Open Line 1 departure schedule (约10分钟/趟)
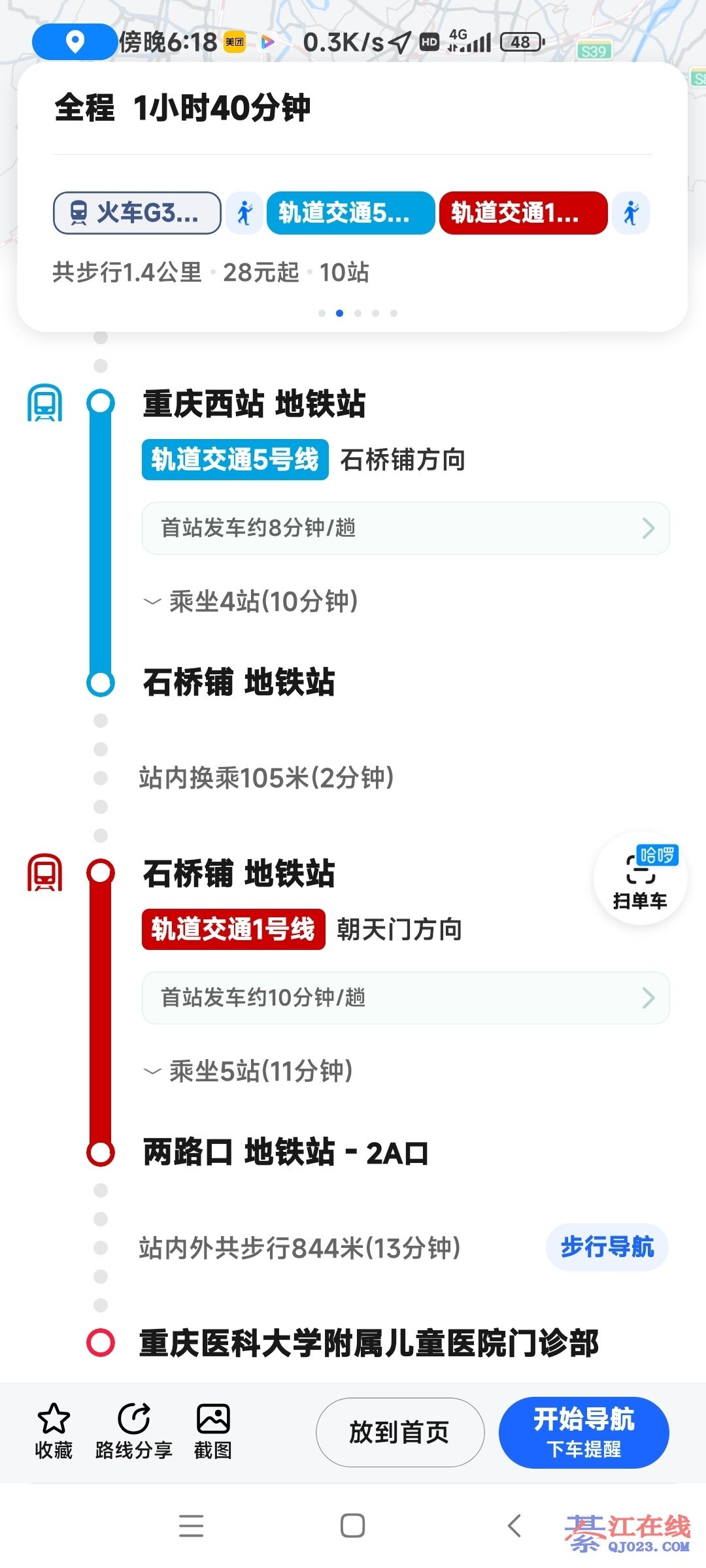706x1568 pixels. point(405,998)
